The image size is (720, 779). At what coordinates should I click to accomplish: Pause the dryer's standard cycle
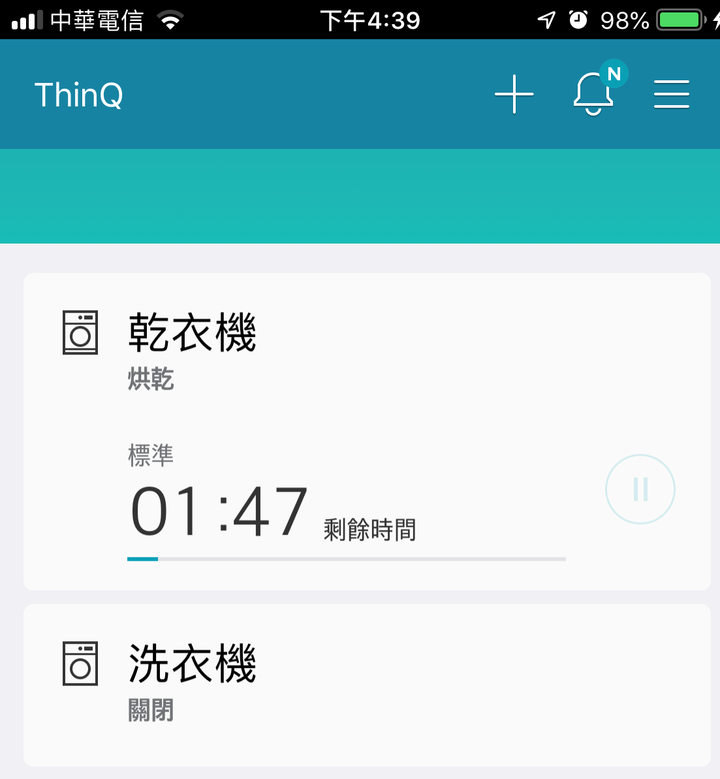(x=640, y=490)
